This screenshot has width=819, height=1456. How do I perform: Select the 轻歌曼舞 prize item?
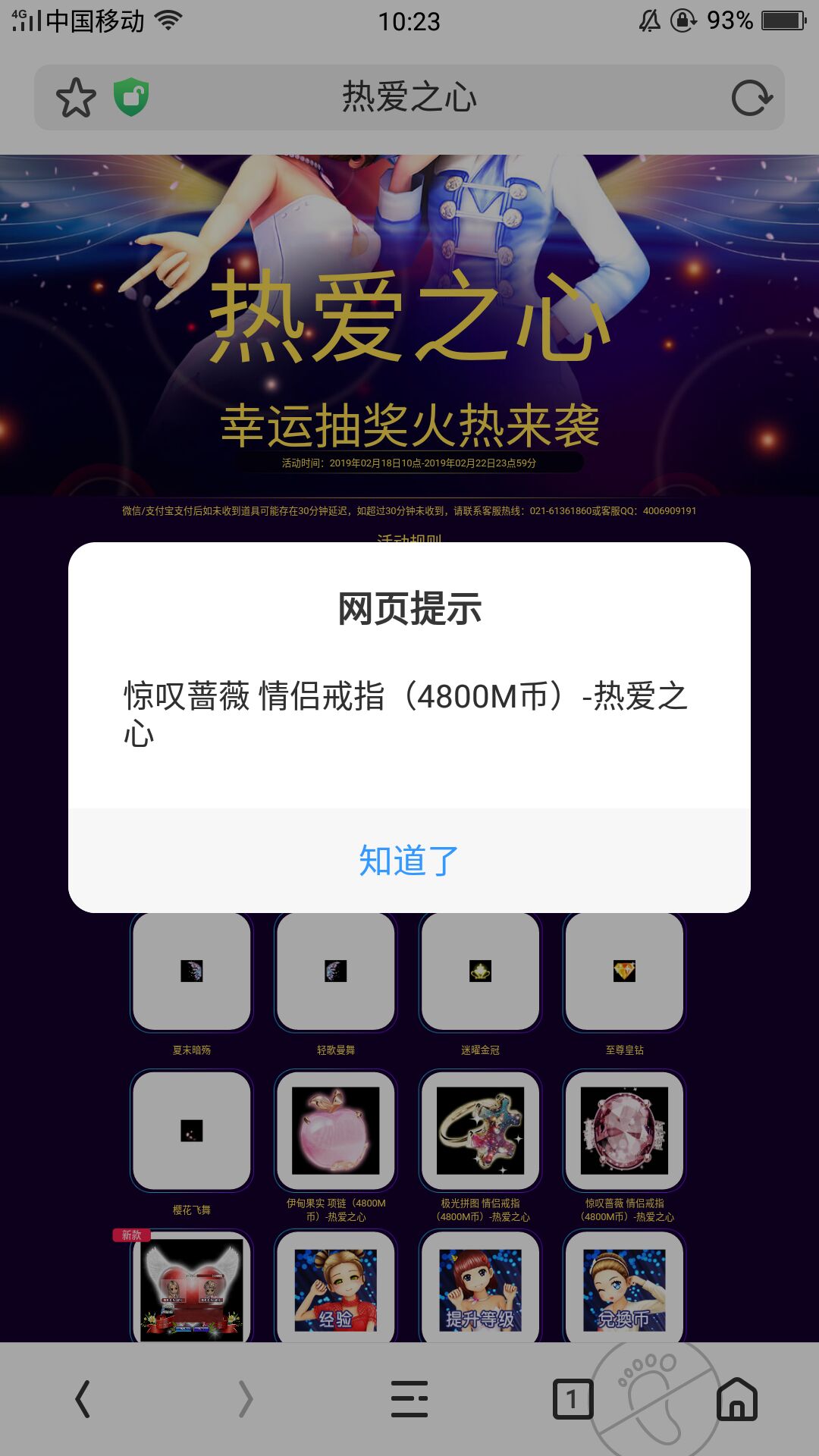click(x=336, y=972)
